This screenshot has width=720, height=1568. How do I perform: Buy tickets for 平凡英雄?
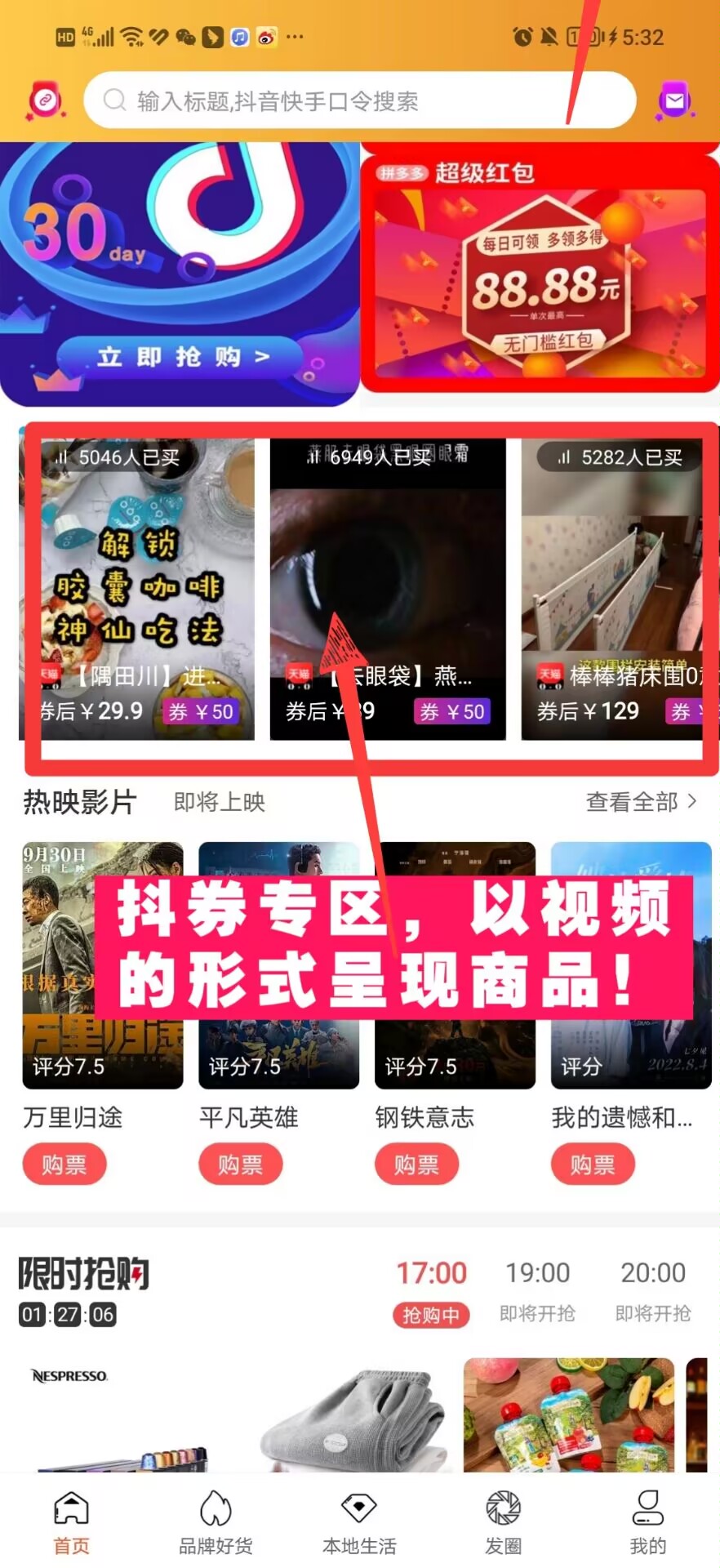(240, 1165)
